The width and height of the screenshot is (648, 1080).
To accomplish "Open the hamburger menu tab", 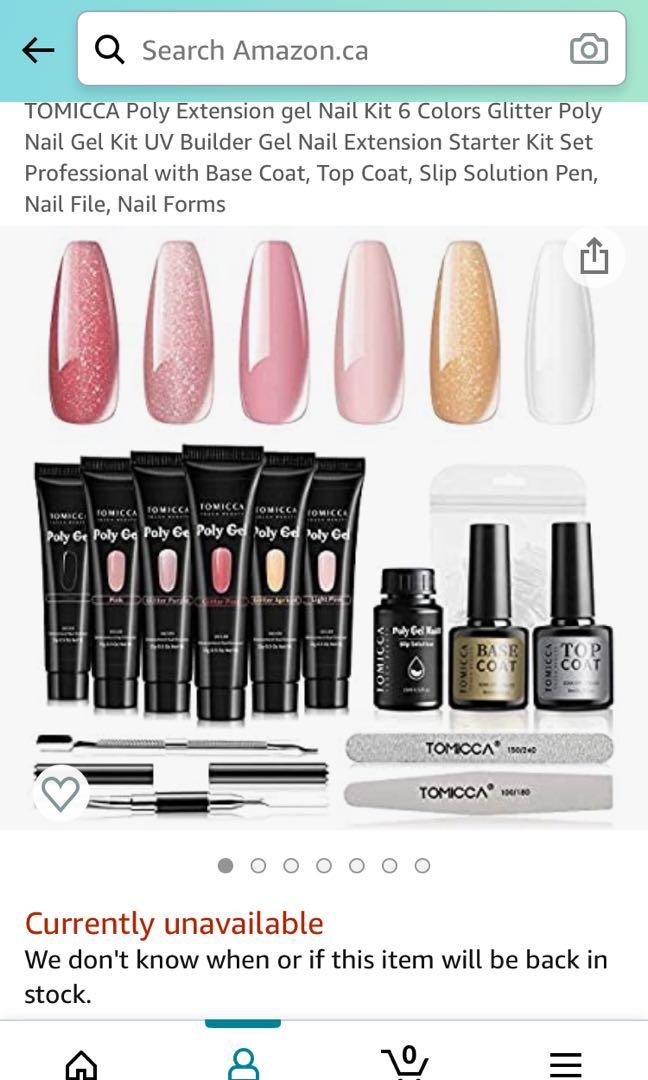I will [x=566, y=1063].
